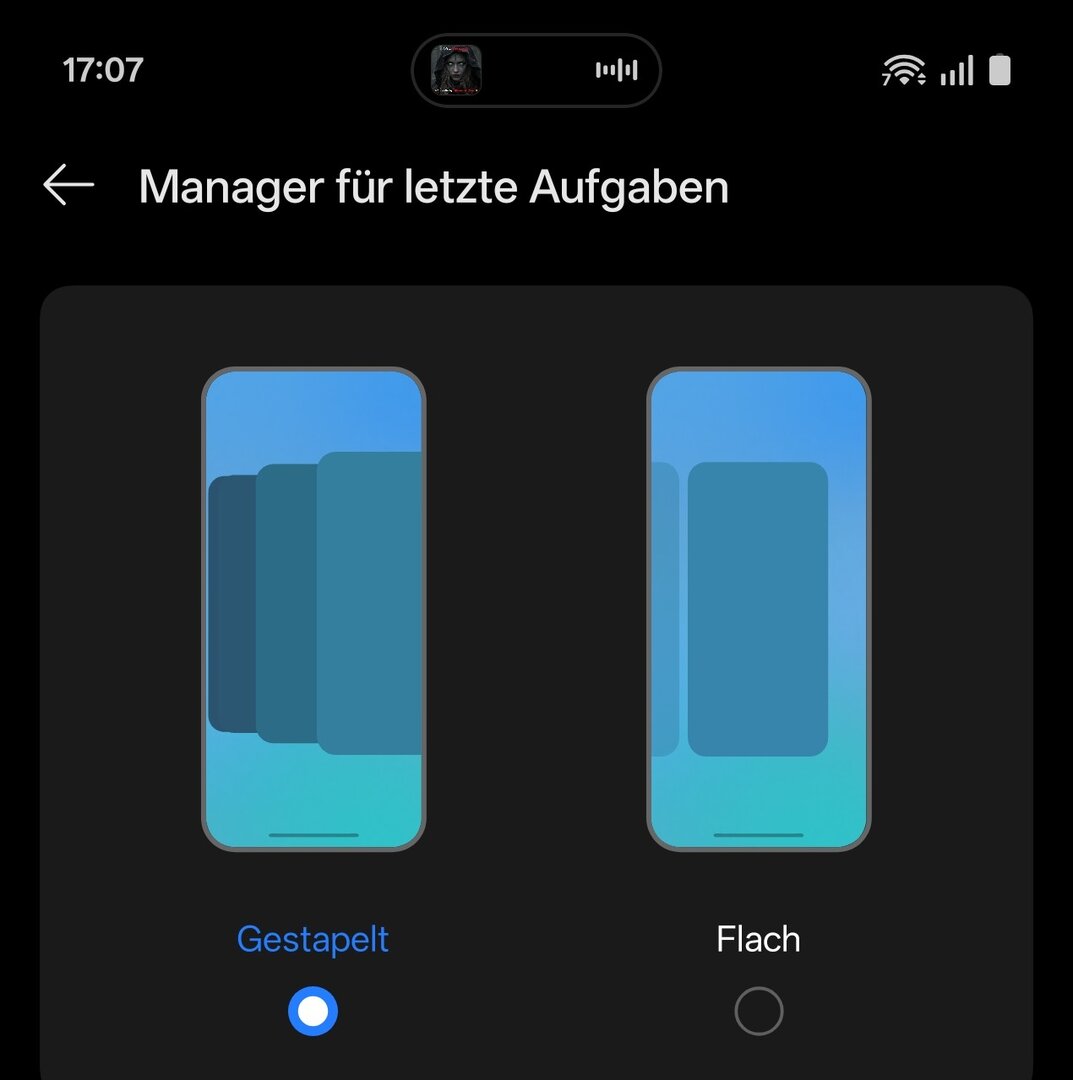Select the Gestapelt radio button

(313, 1011)
